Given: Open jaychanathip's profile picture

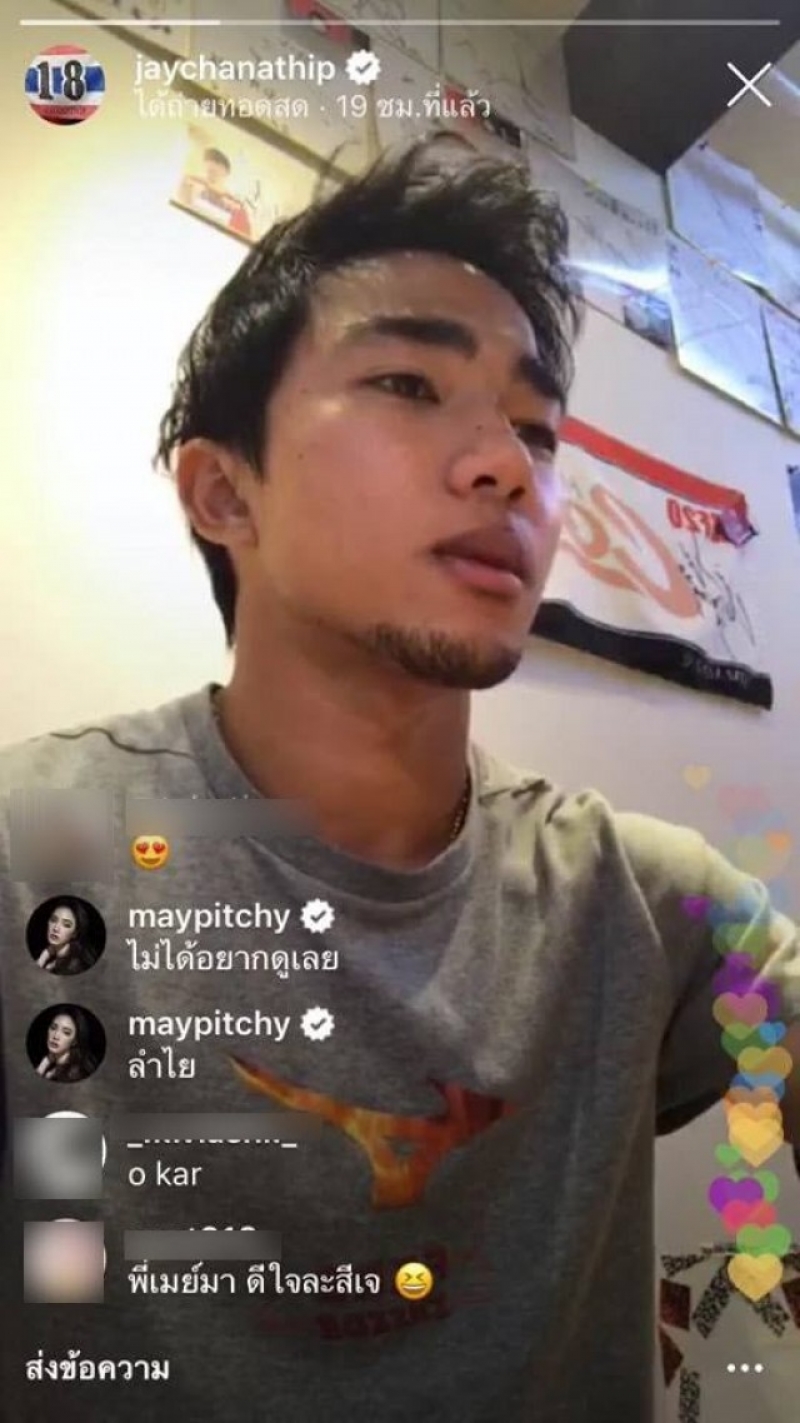Looking at the screenshot, I should (x=64, y=85).
